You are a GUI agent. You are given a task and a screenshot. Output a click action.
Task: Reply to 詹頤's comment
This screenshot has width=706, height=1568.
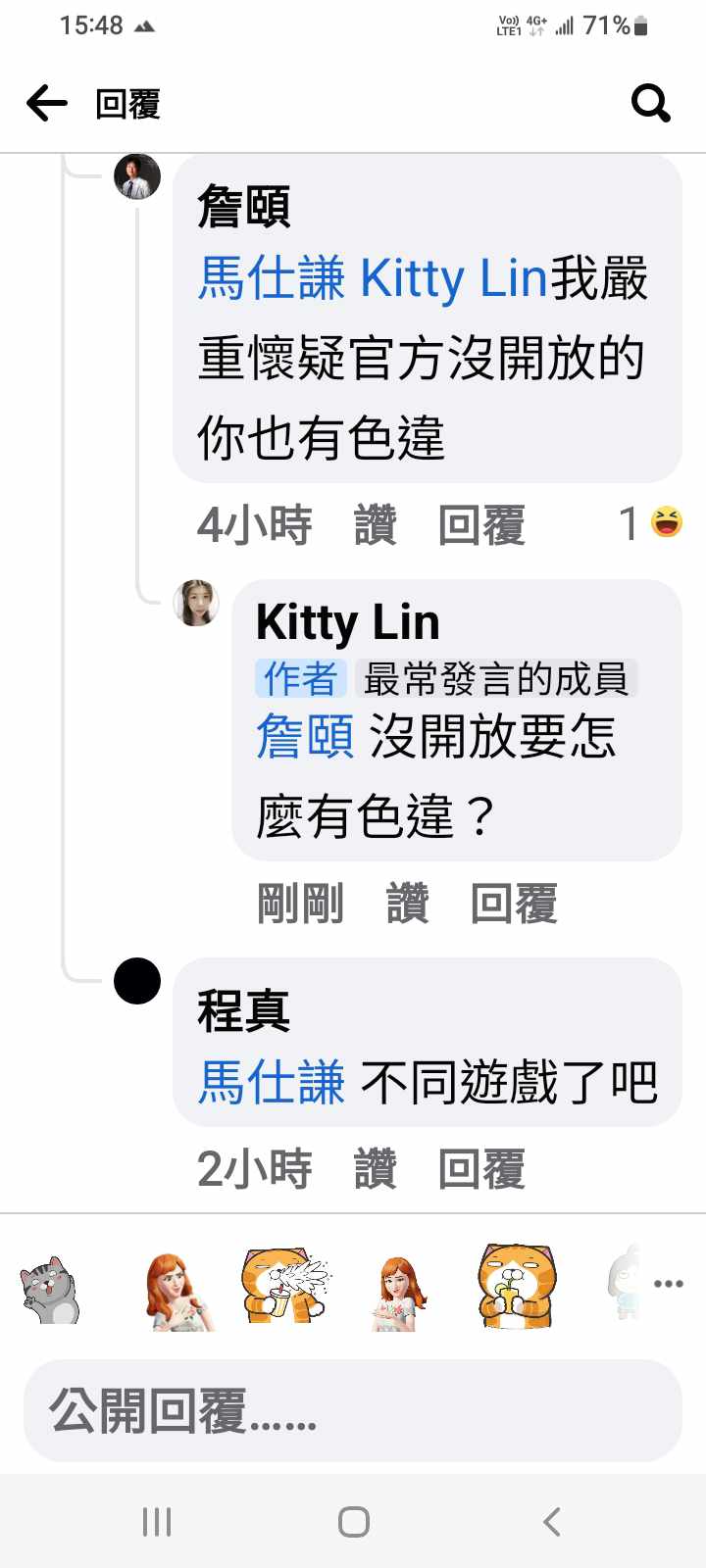(x=481, y=525)
